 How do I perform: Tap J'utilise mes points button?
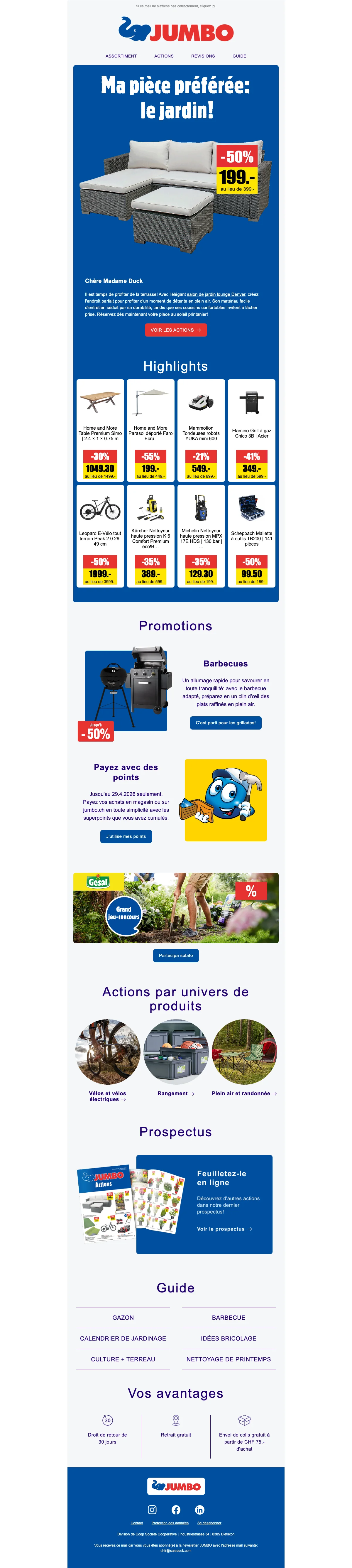[x=126, y=836]
